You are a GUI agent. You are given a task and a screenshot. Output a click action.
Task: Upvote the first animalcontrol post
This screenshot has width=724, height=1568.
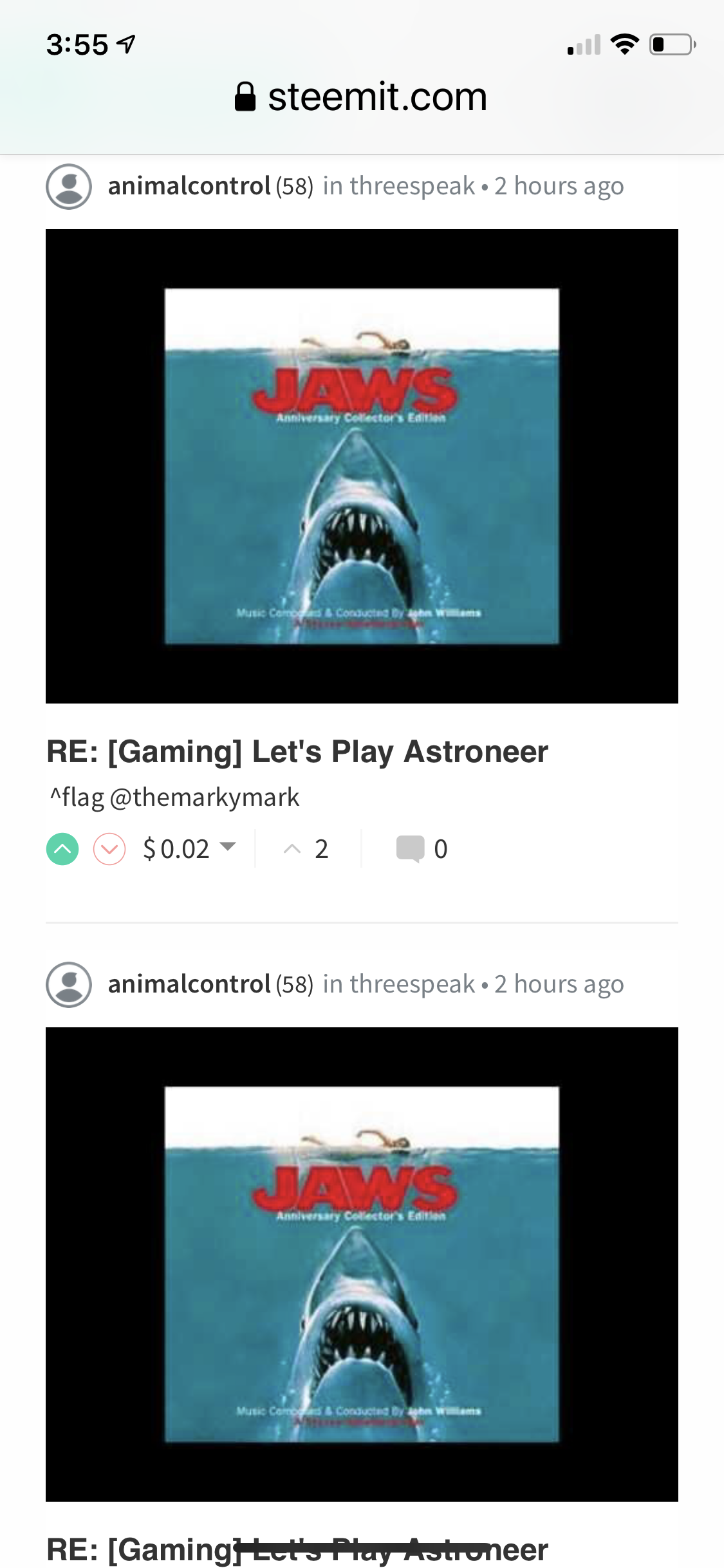tap(62, 849)
